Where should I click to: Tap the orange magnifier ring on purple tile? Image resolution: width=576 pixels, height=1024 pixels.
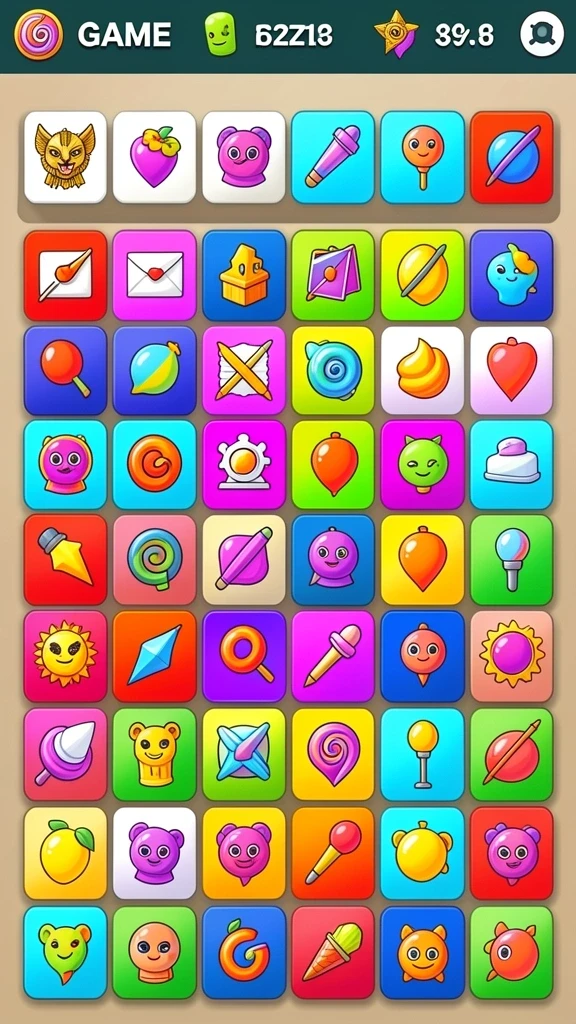coord(244,656)
